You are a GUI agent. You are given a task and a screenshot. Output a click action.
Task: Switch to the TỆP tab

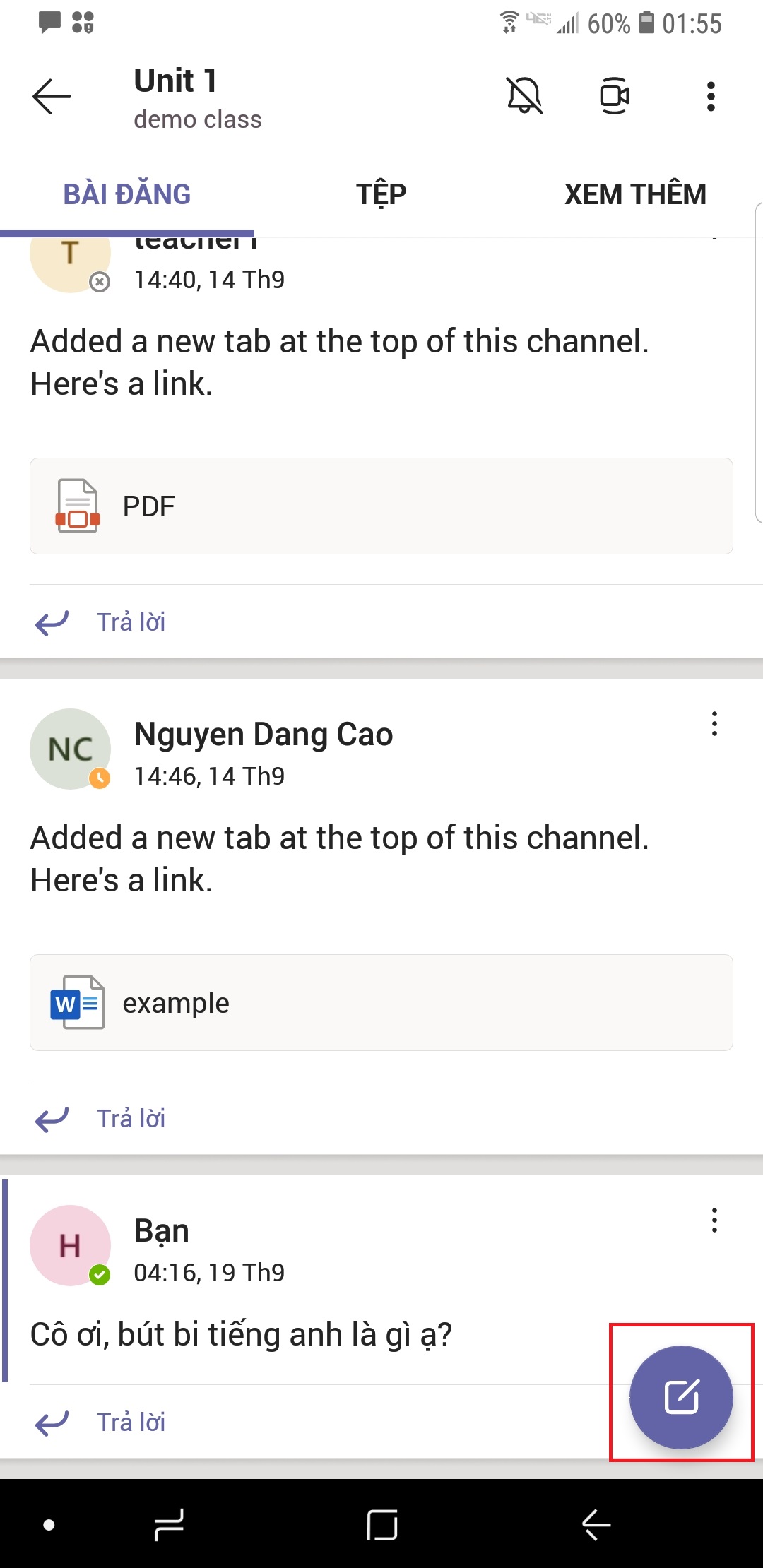tap(381, 194)
